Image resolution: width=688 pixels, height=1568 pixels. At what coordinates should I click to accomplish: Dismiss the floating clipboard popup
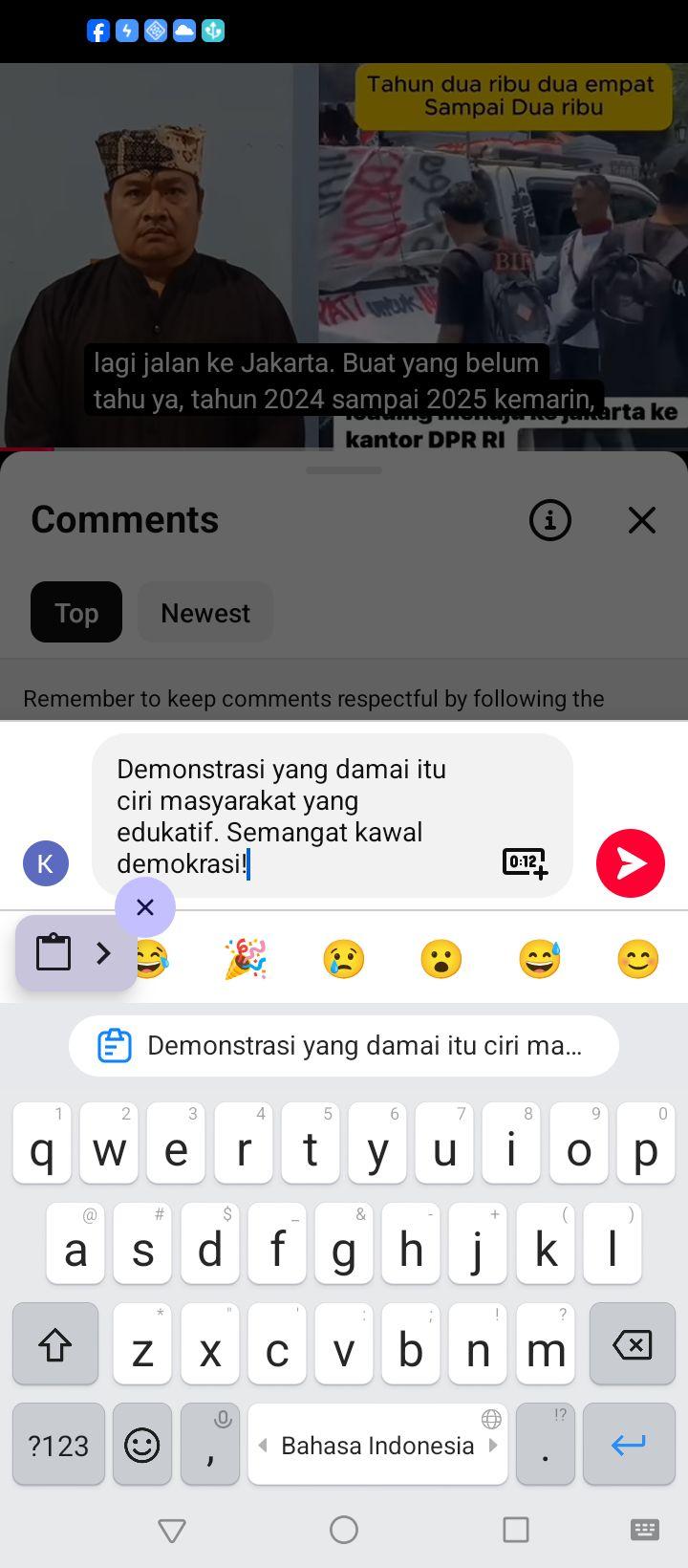145,907
